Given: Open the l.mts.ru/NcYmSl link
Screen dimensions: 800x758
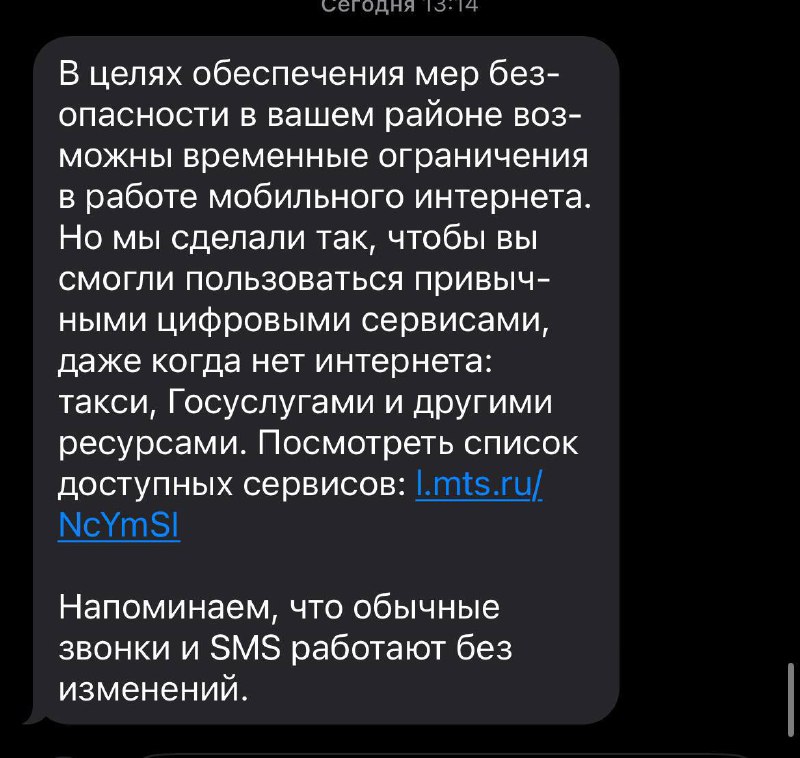Looking at the screenshot, I should (478, 484).
